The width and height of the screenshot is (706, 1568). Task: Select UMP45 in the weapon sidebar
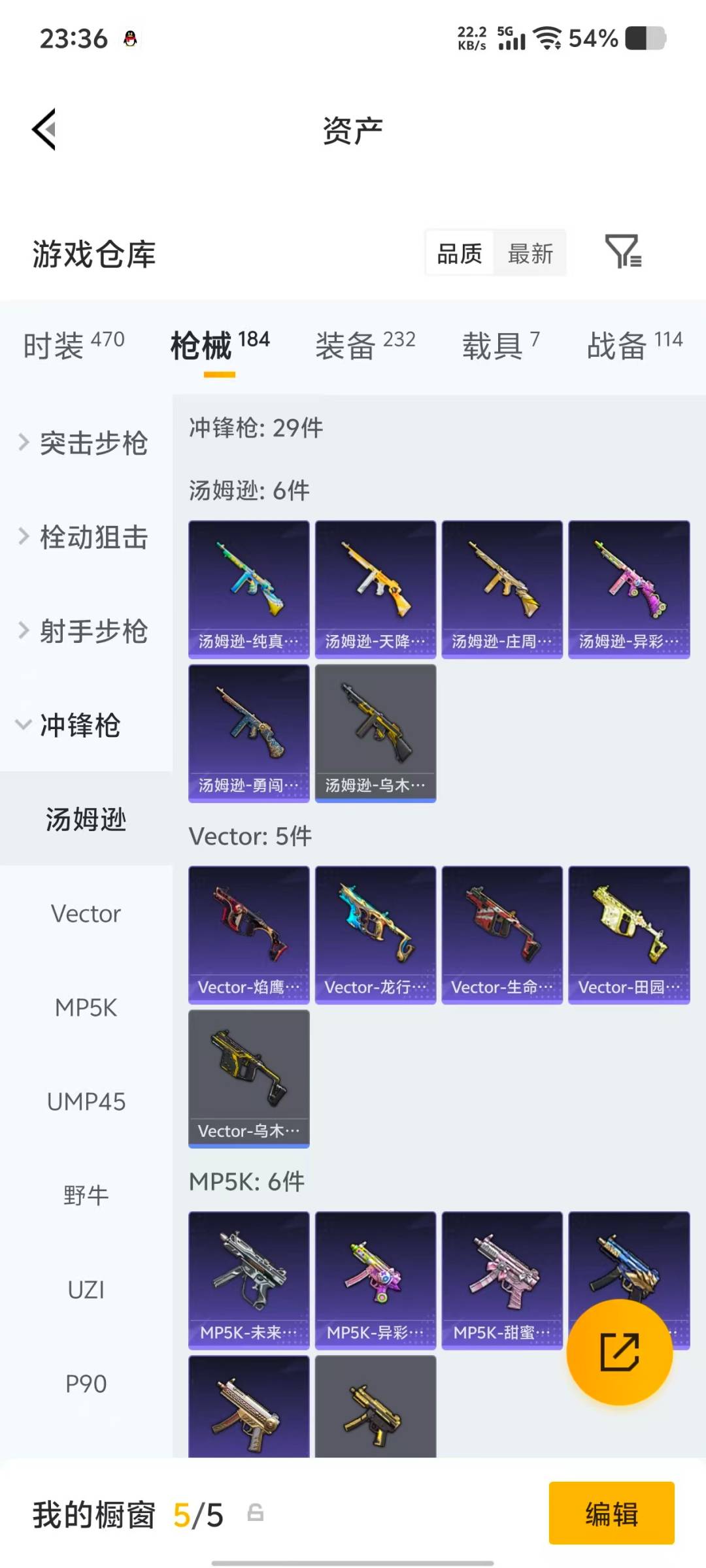coord(86,1102)
